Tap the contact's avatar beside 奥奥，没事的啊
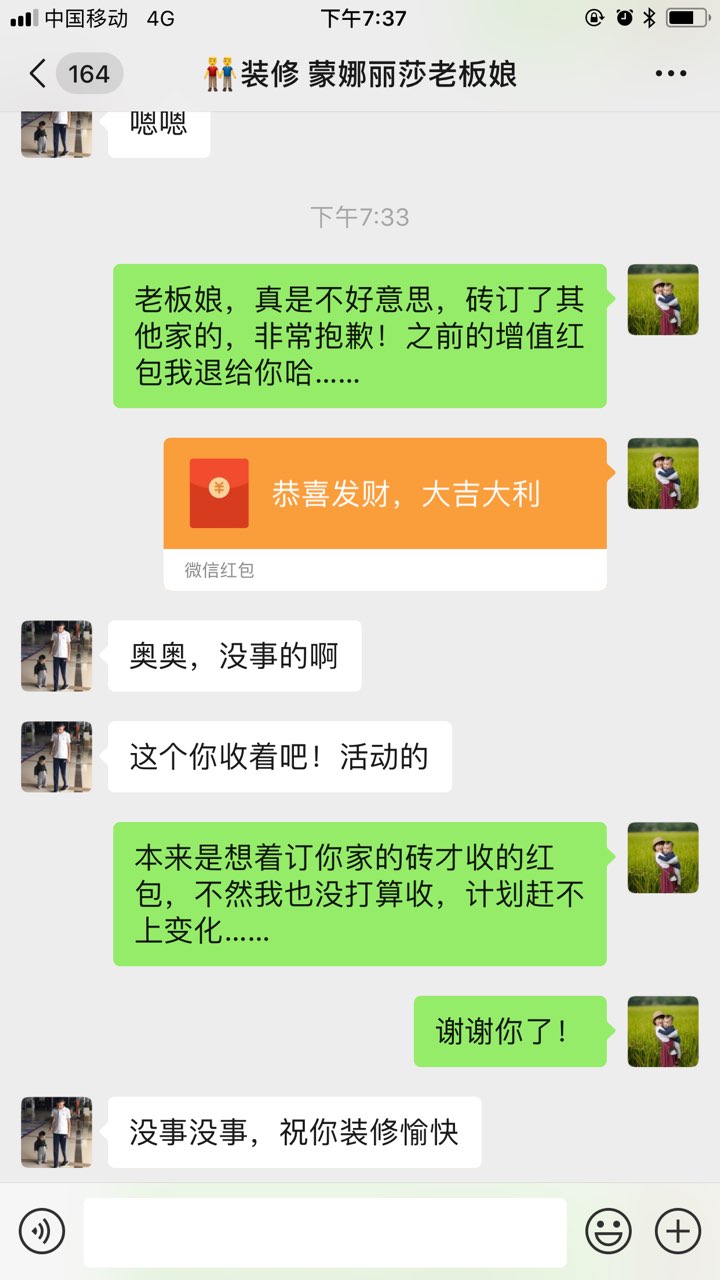The height and width of the screenshot is (1280, 720). (56, 656)
